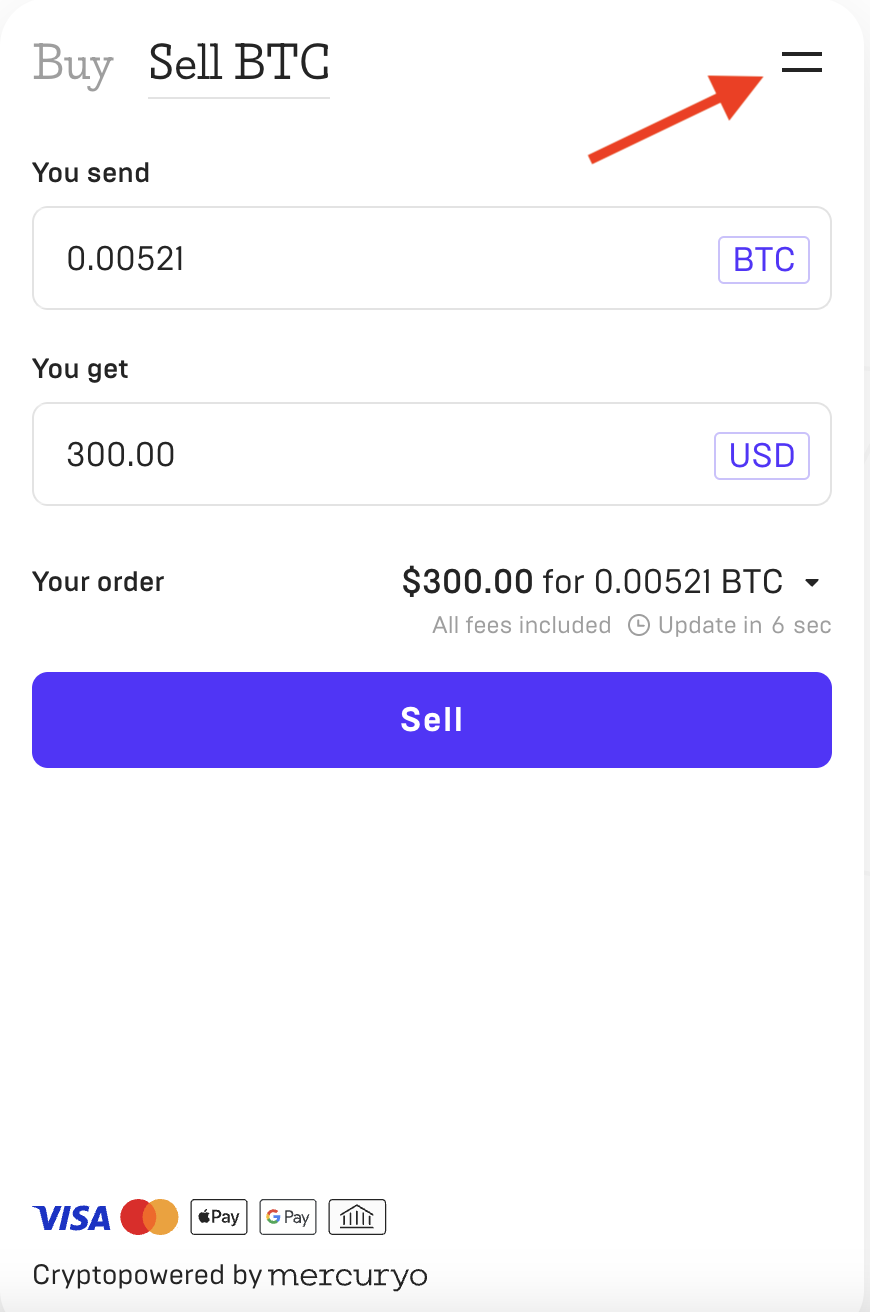Click the Update in 6 sec timer
870x1312 pixels.
coord(744,624)
